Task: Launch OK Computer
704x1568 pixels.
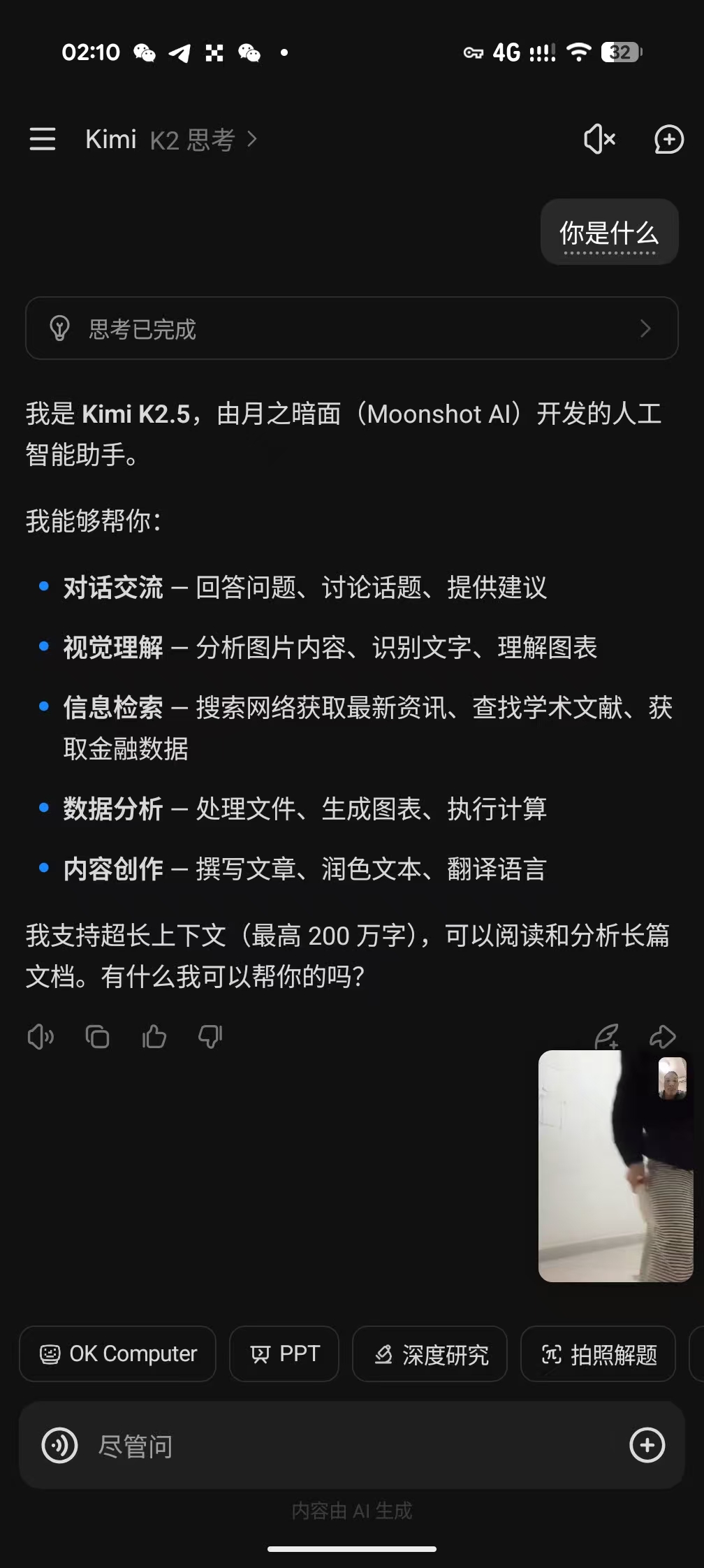Action: 117,1353
